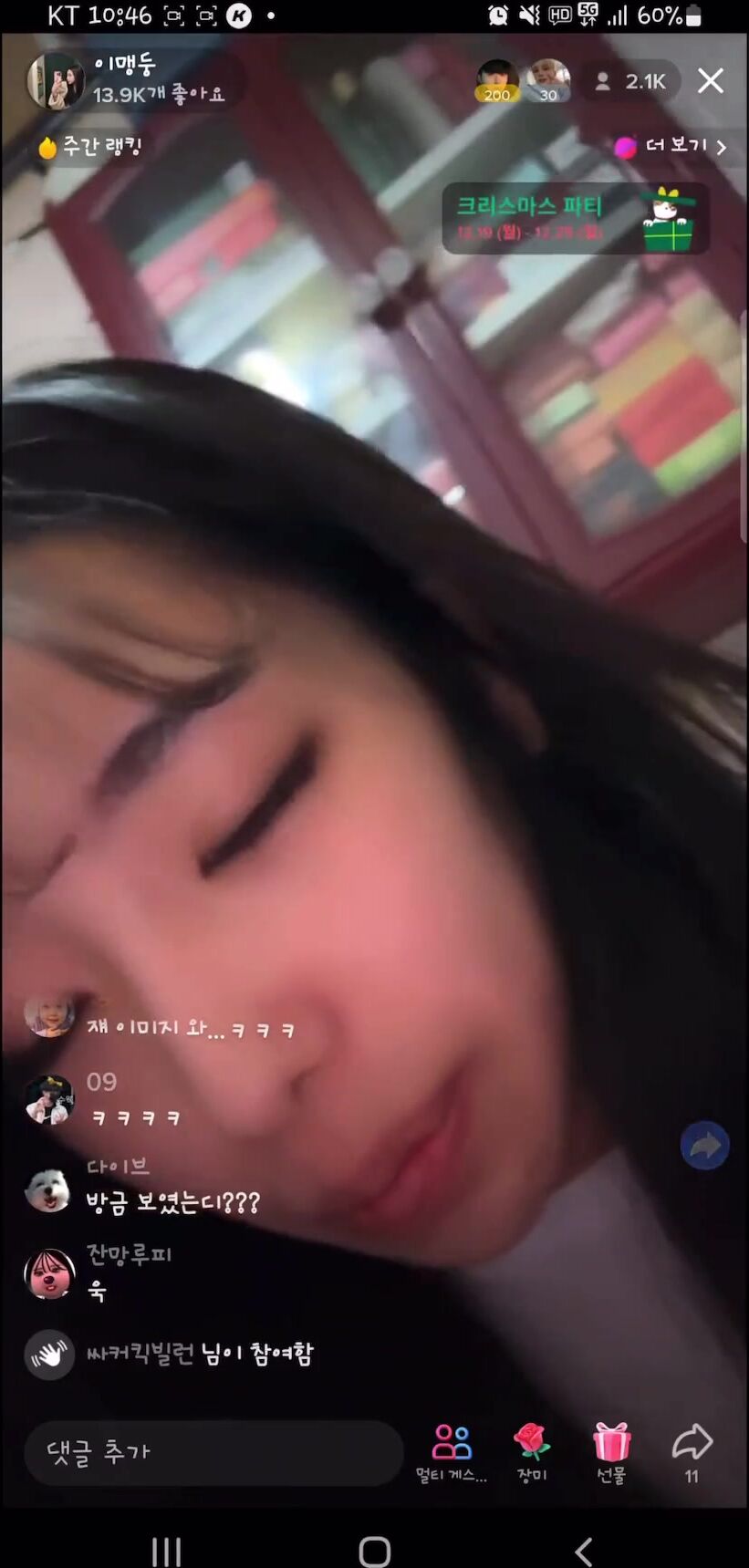Open the 2.1K viewers list
The width and height of the screenshot is (749, 1568).
tap(631, 82)
